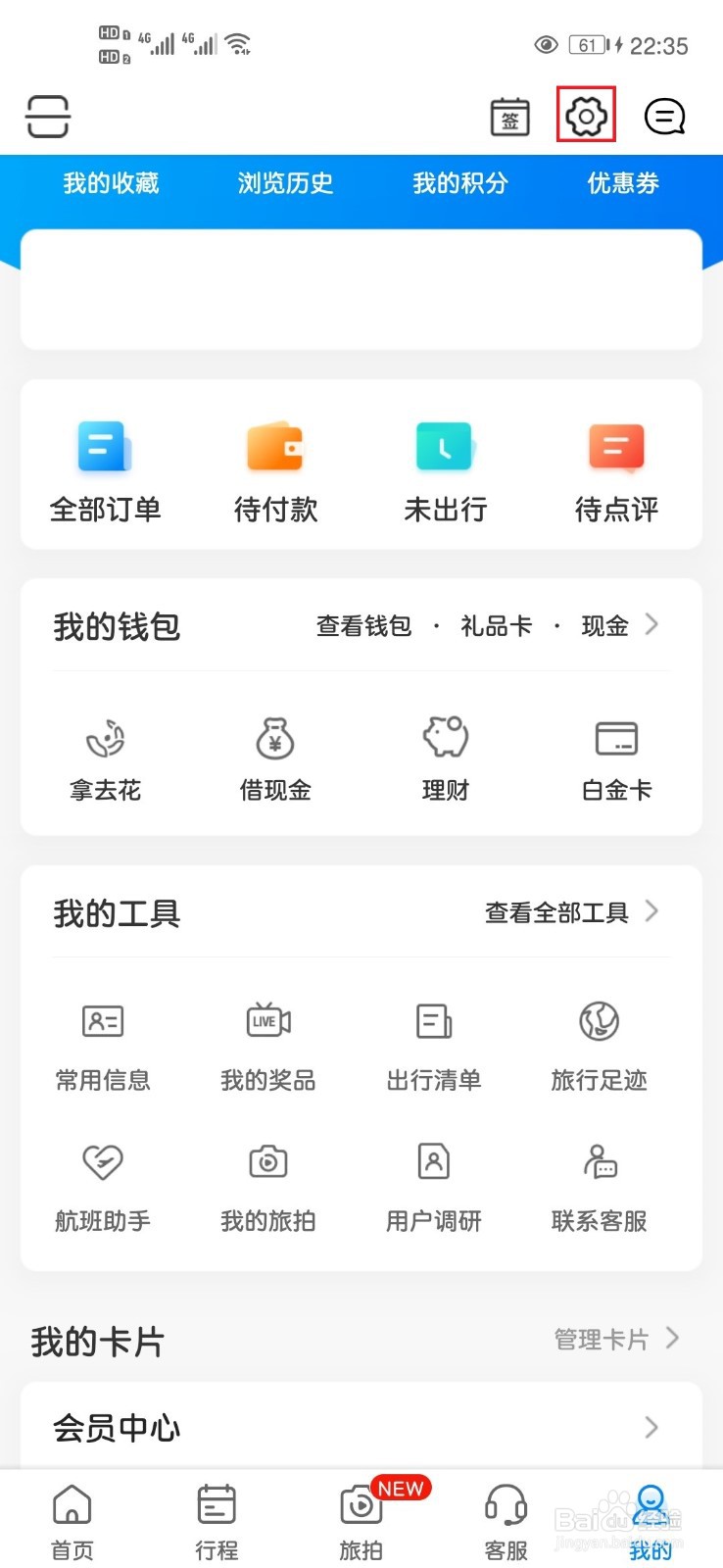Open the settings gear icon
This screenshot has height=1568, width=723.
[x=585, y=116]
